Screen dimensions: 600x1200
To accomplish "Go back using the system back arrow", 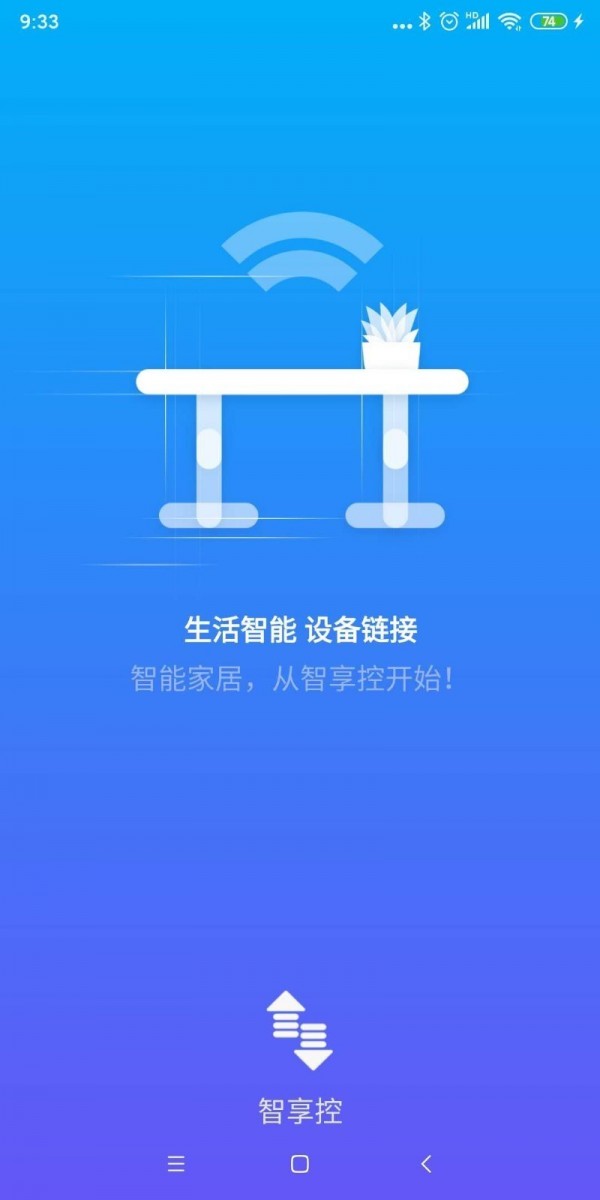I will pos(426,1163).
